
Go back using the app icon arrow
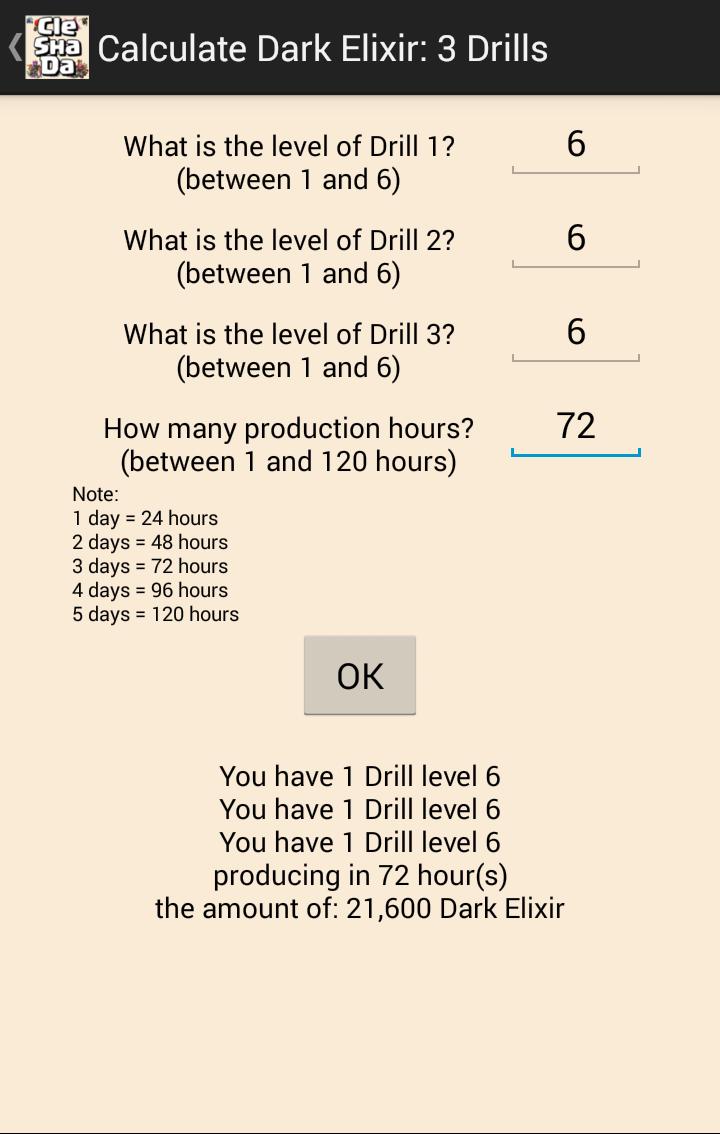[x=48, y=47]
